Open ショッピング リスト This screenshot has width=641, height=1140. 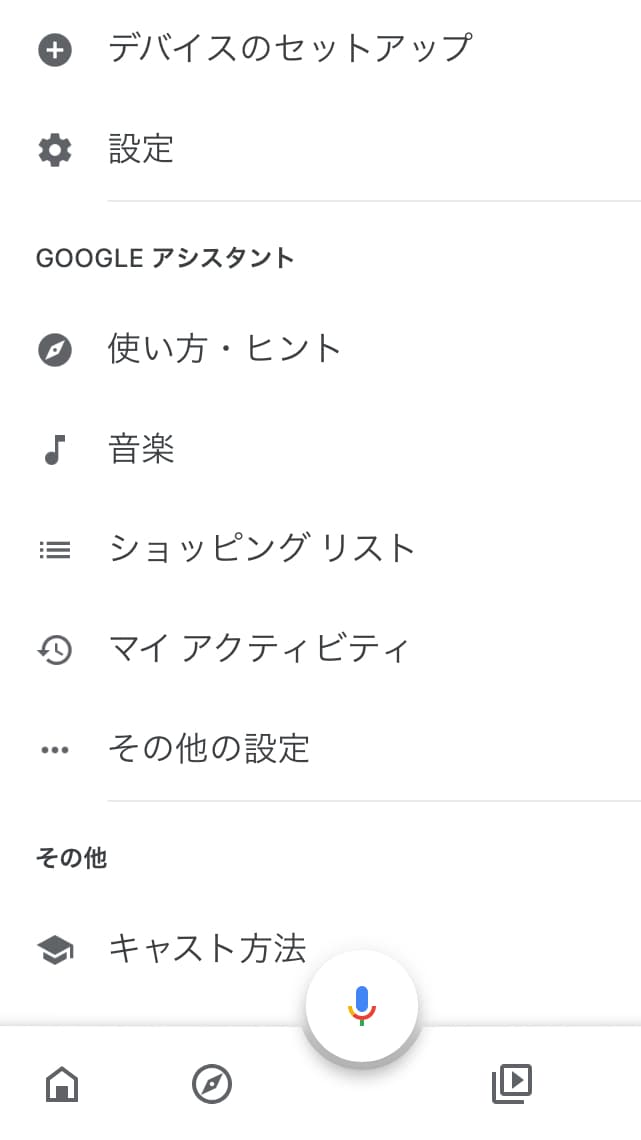click(320, 550)
